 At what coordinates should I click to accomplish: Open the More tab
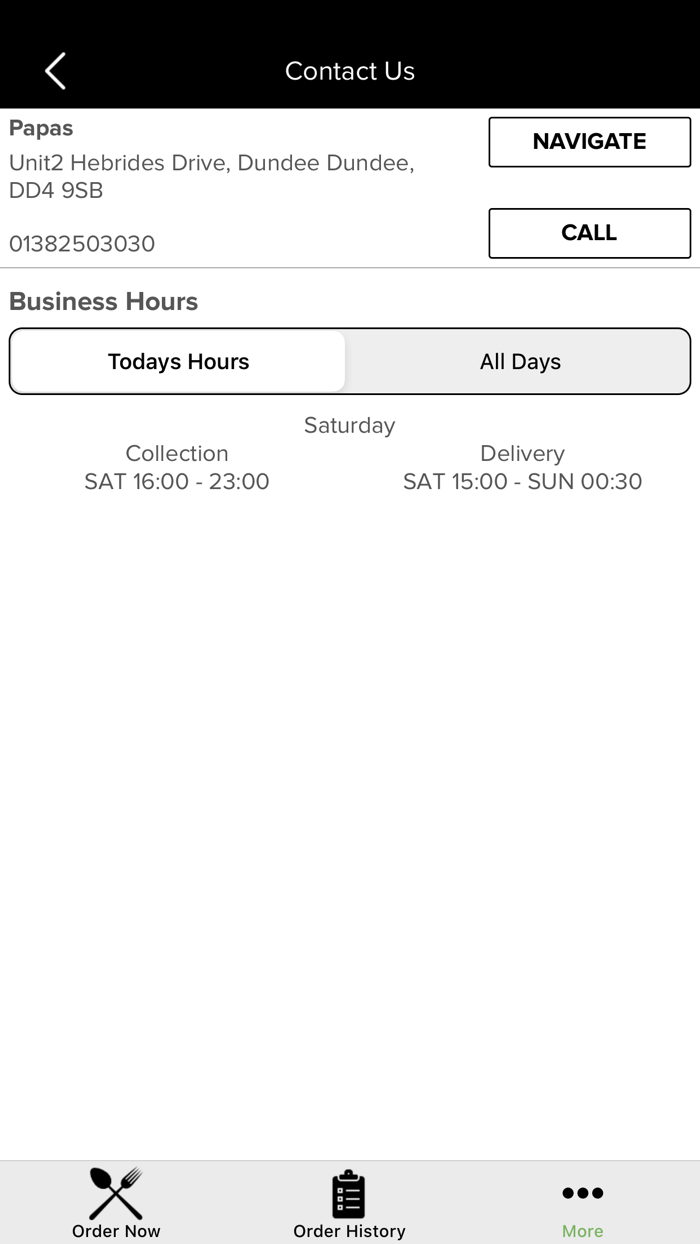tap(582, 1203)
